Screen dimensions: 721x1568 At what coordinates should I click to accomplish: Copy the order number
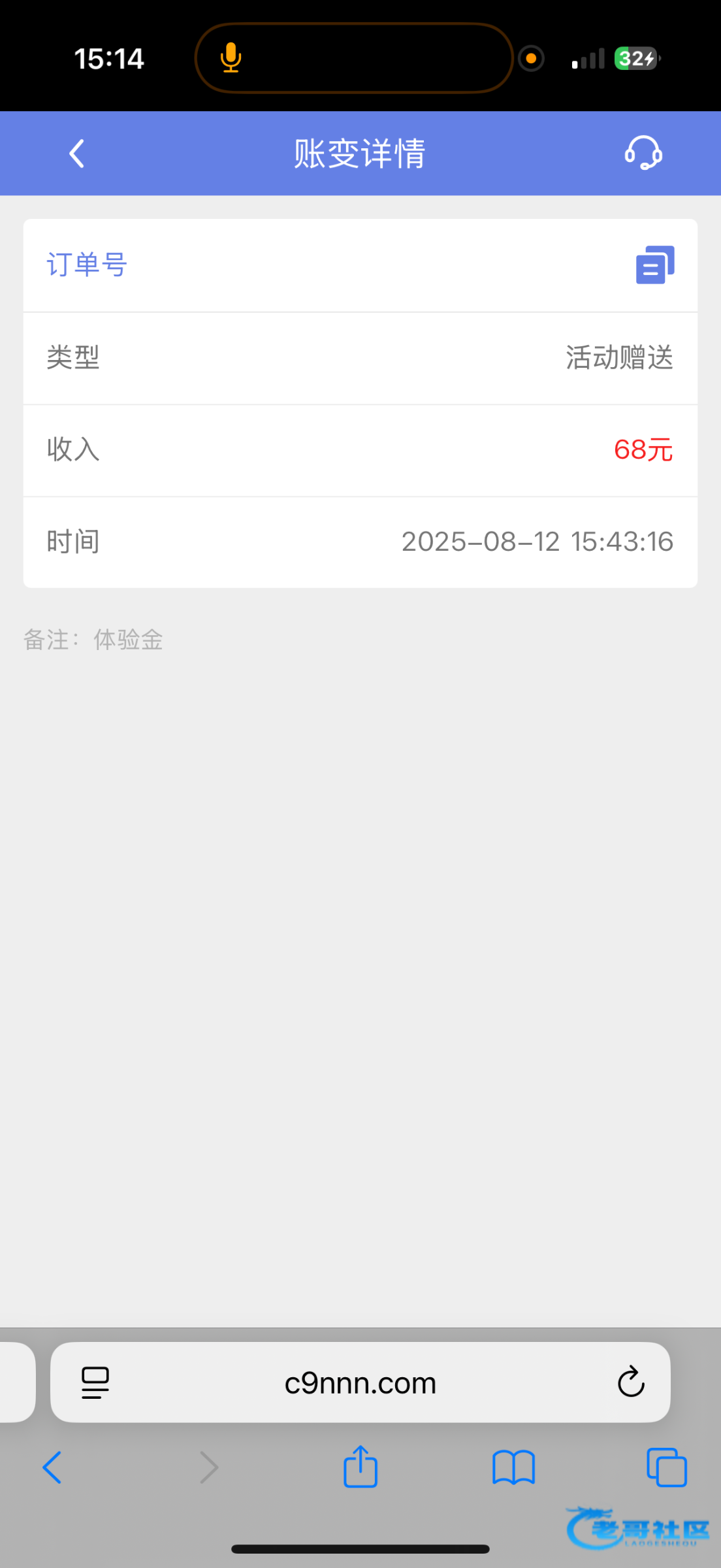pos(655,265)
